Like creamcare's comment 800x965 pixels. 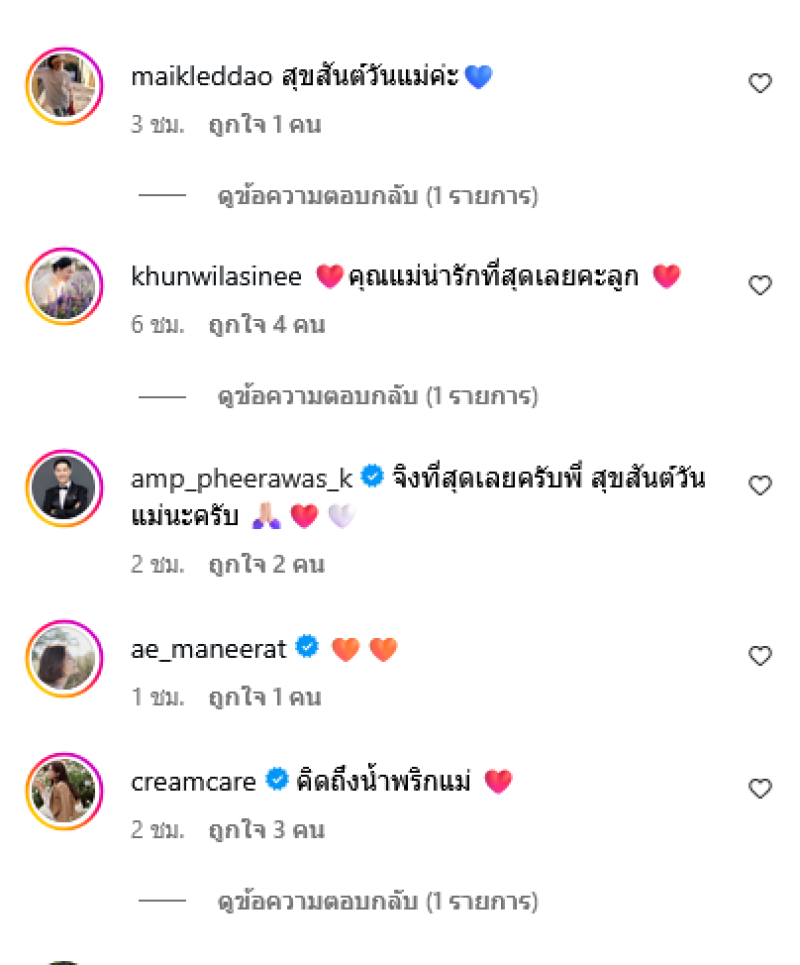pyautogui.click(x=760, y=789)
